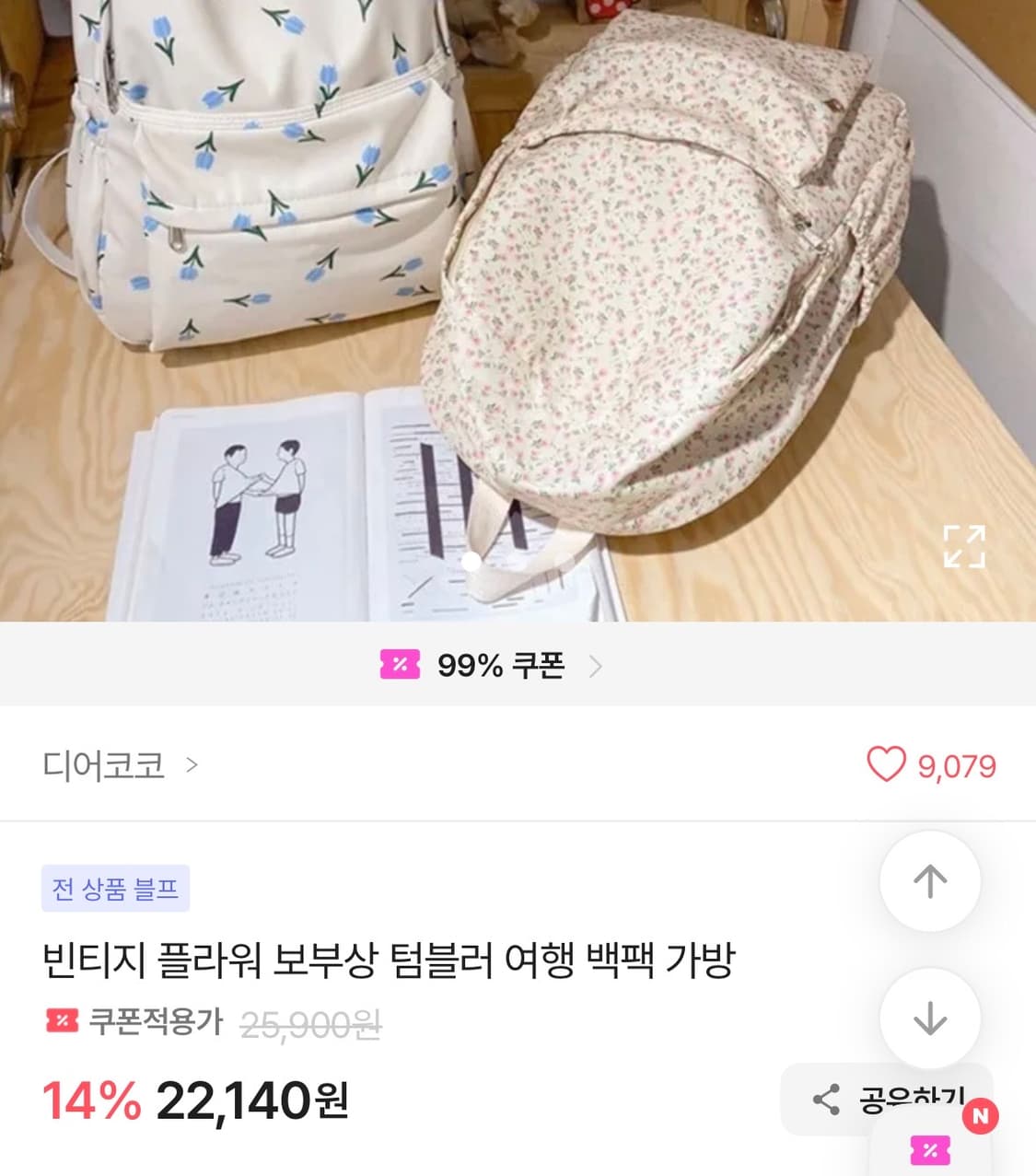This screenshot has height=1176, width=1036.
Task: Select the 전 상품 블프 badge
Action: pos(116,887)
